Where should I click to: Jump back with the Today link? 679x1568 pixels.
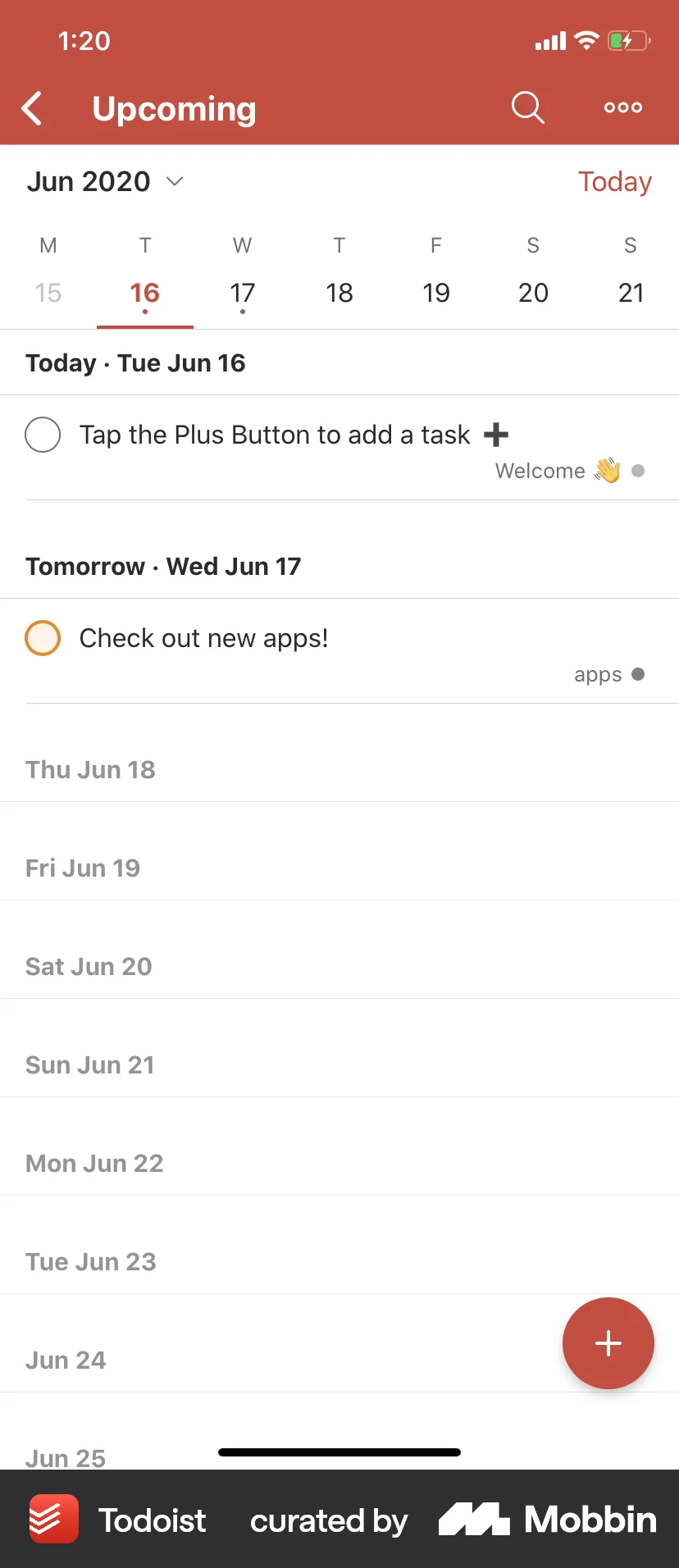tap(614, 181)
